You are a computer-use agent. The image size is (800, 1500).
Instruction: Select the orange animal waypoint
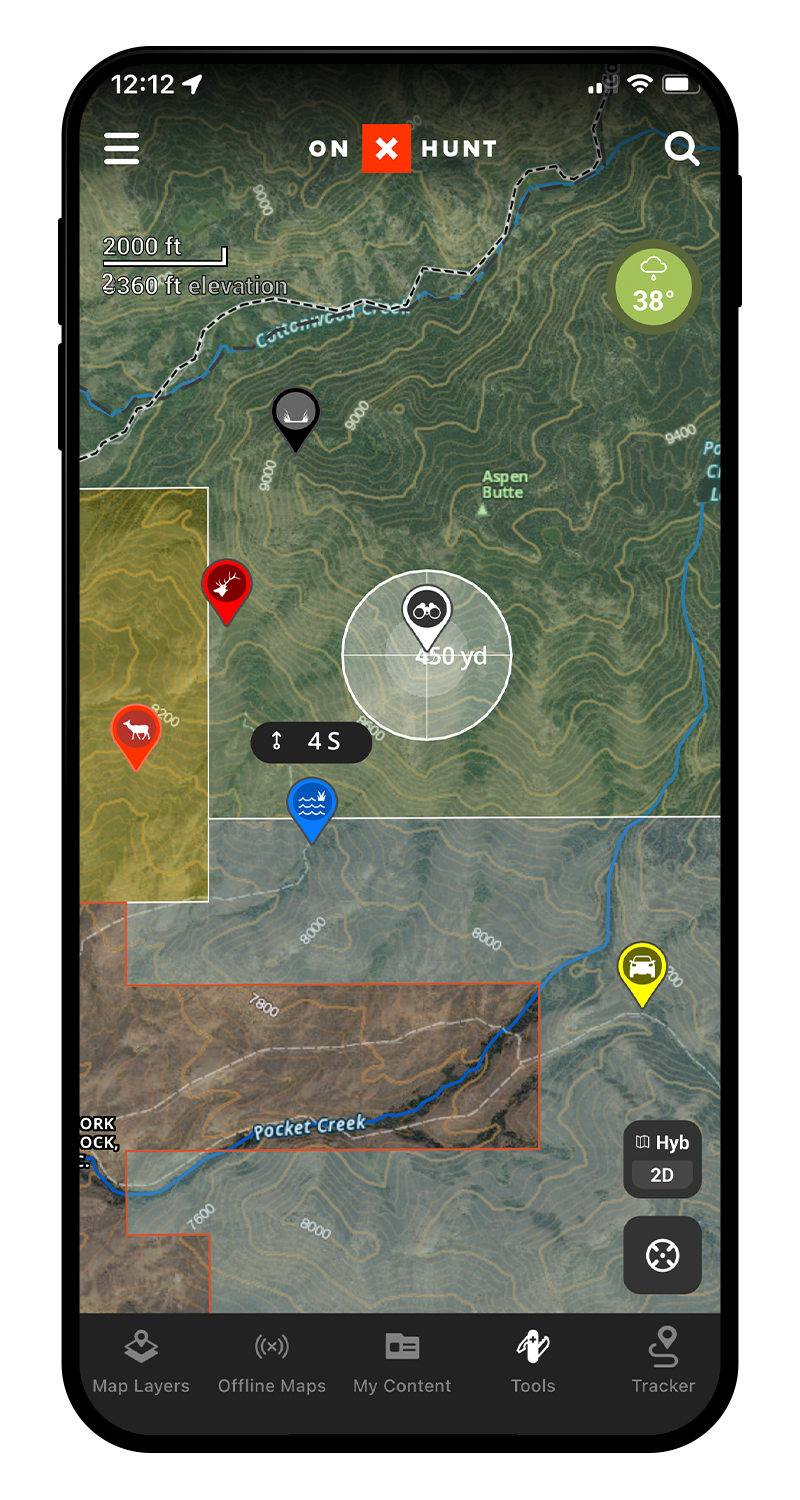[x=136, y=732]
